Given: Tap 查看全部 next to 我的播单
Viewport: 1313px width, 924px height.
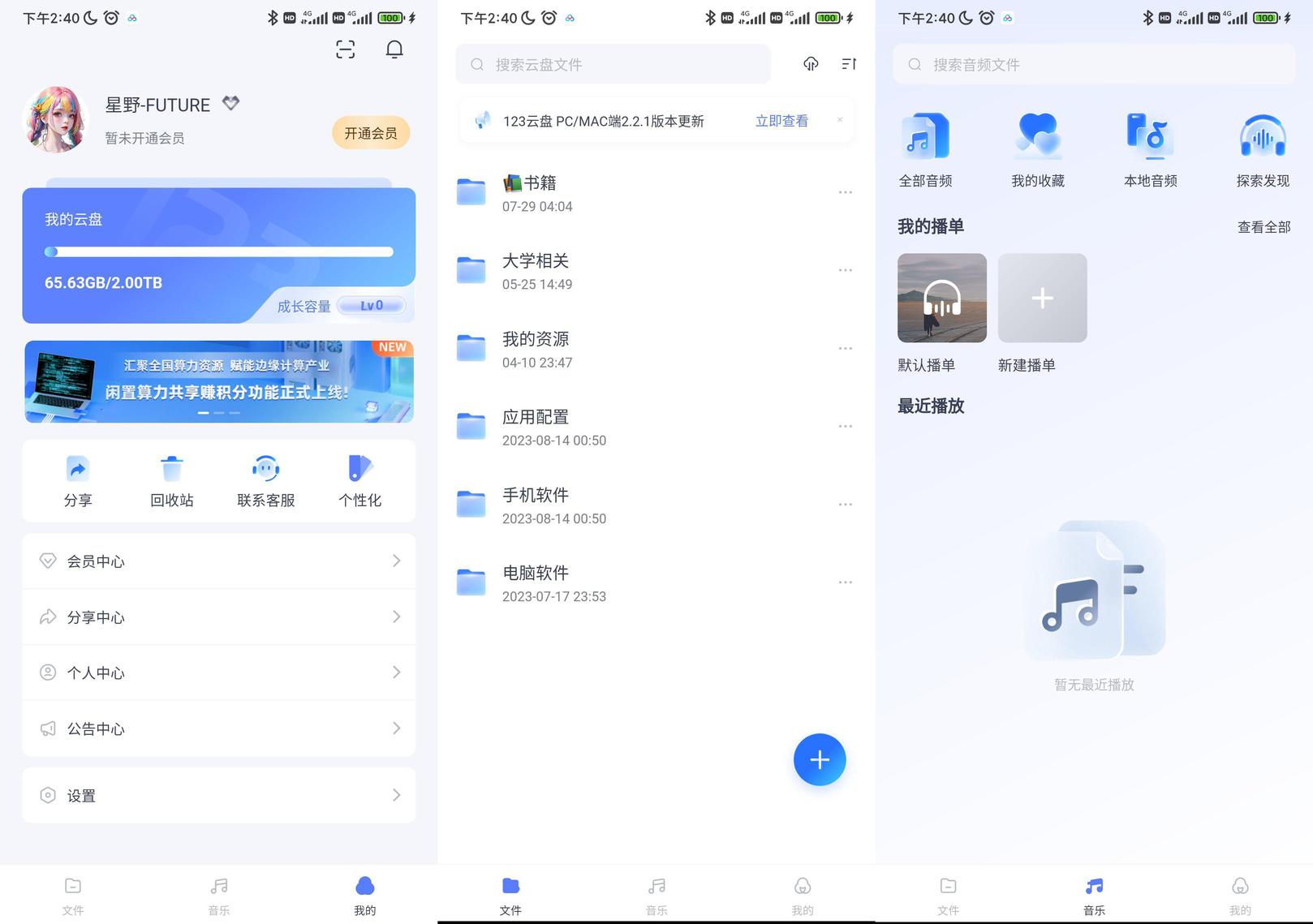Looking at the screenshot, I should [1263, 227].
